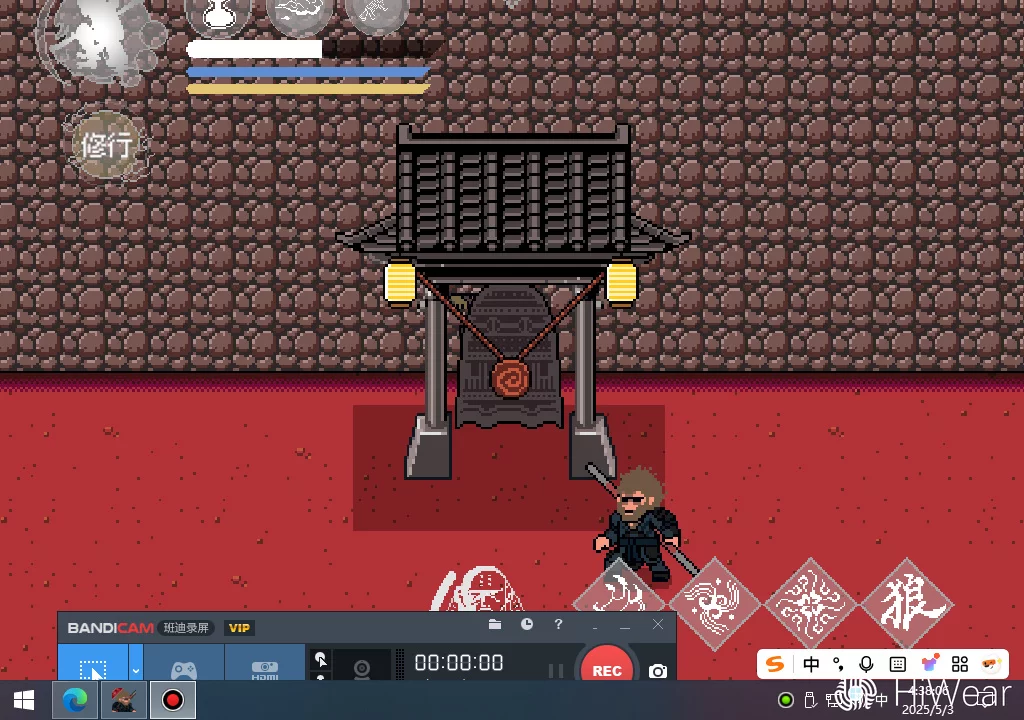The height and width of the screenshot is (720, 1024).
Task: Open the 修行 training menu
Action: pos(106,146)
